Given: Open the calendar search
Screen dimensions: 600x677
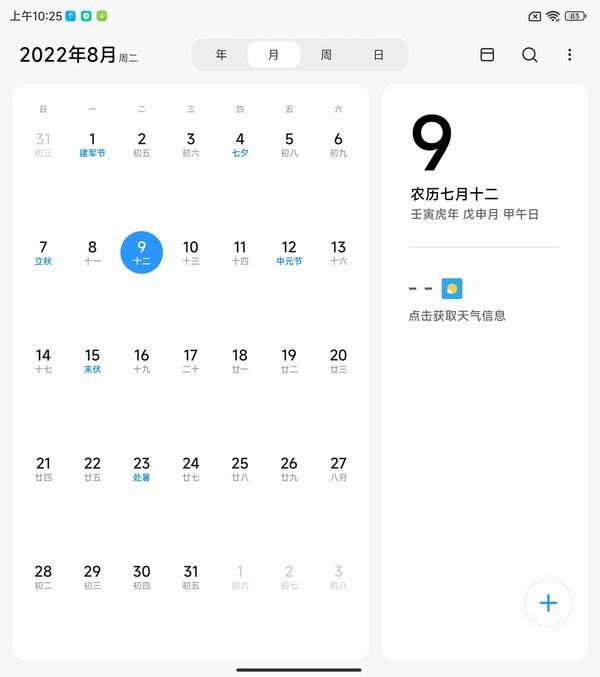Looking at the screenshot, I should [530, 55].
